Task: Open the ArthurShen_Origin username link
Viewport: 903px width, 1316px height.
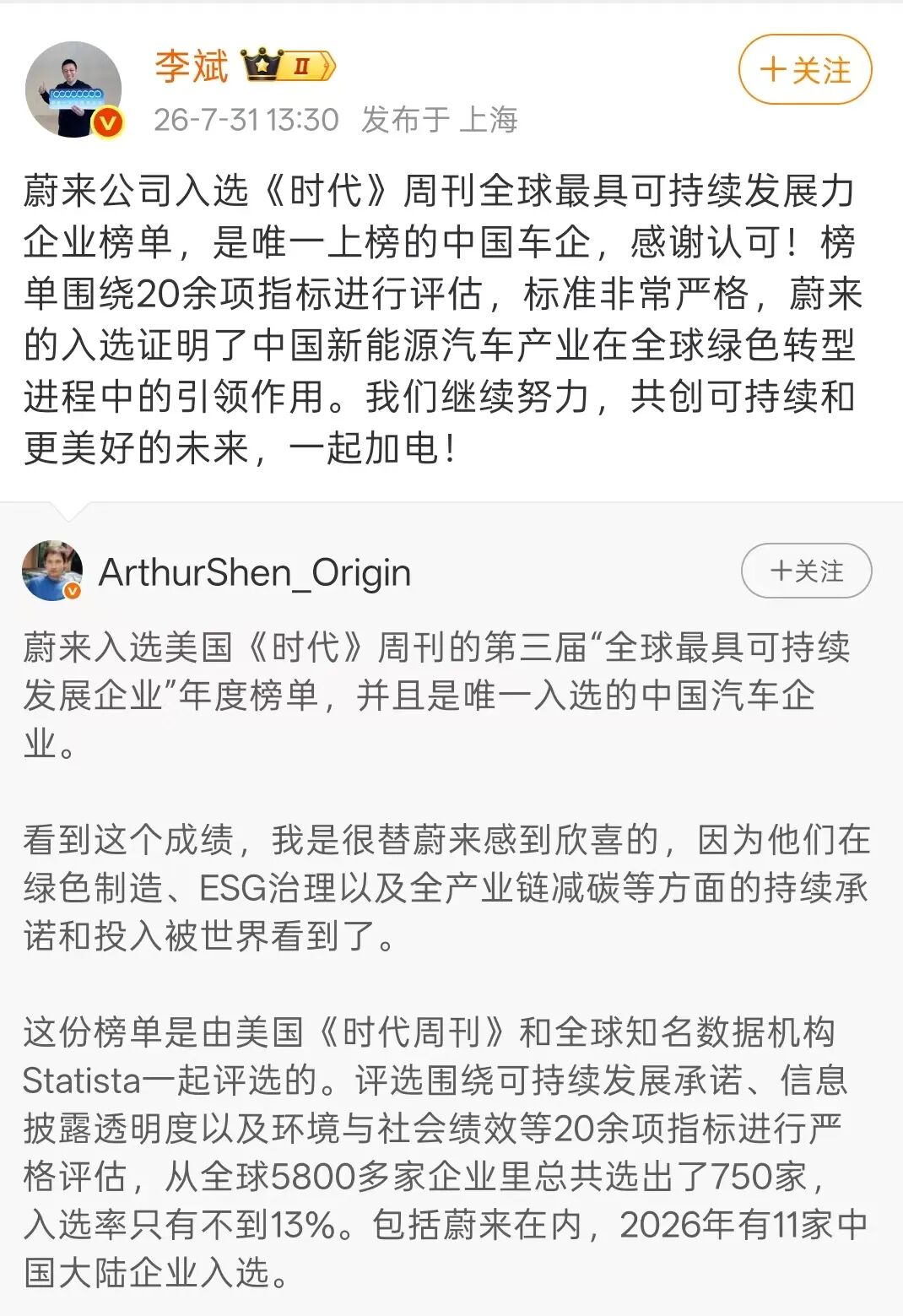Action: pyautogui.click(x=255, y=572)
